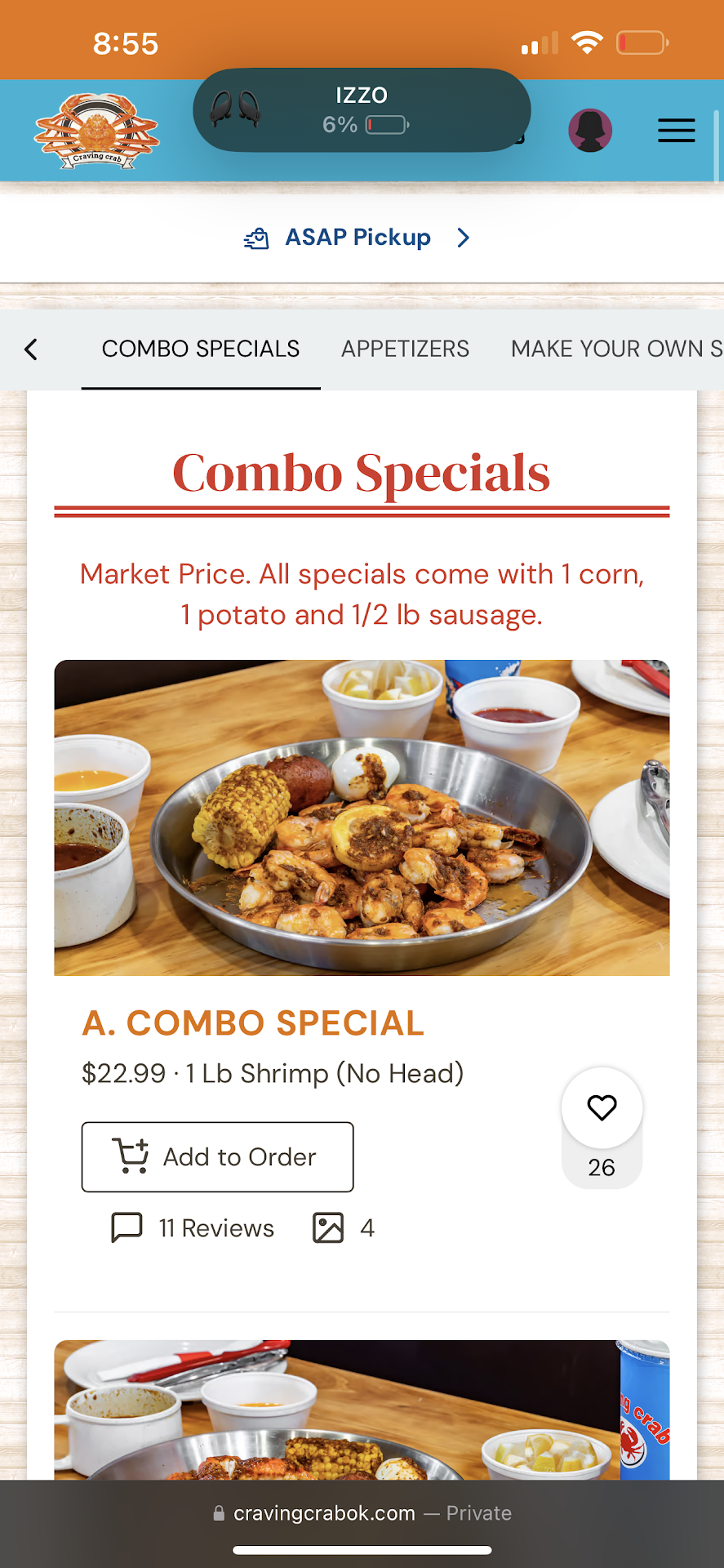This screenshot has height=1568, width=724.
Task: Favorite the A. Combo Special
Action: pyautogui.click(x=602, y=1108)
